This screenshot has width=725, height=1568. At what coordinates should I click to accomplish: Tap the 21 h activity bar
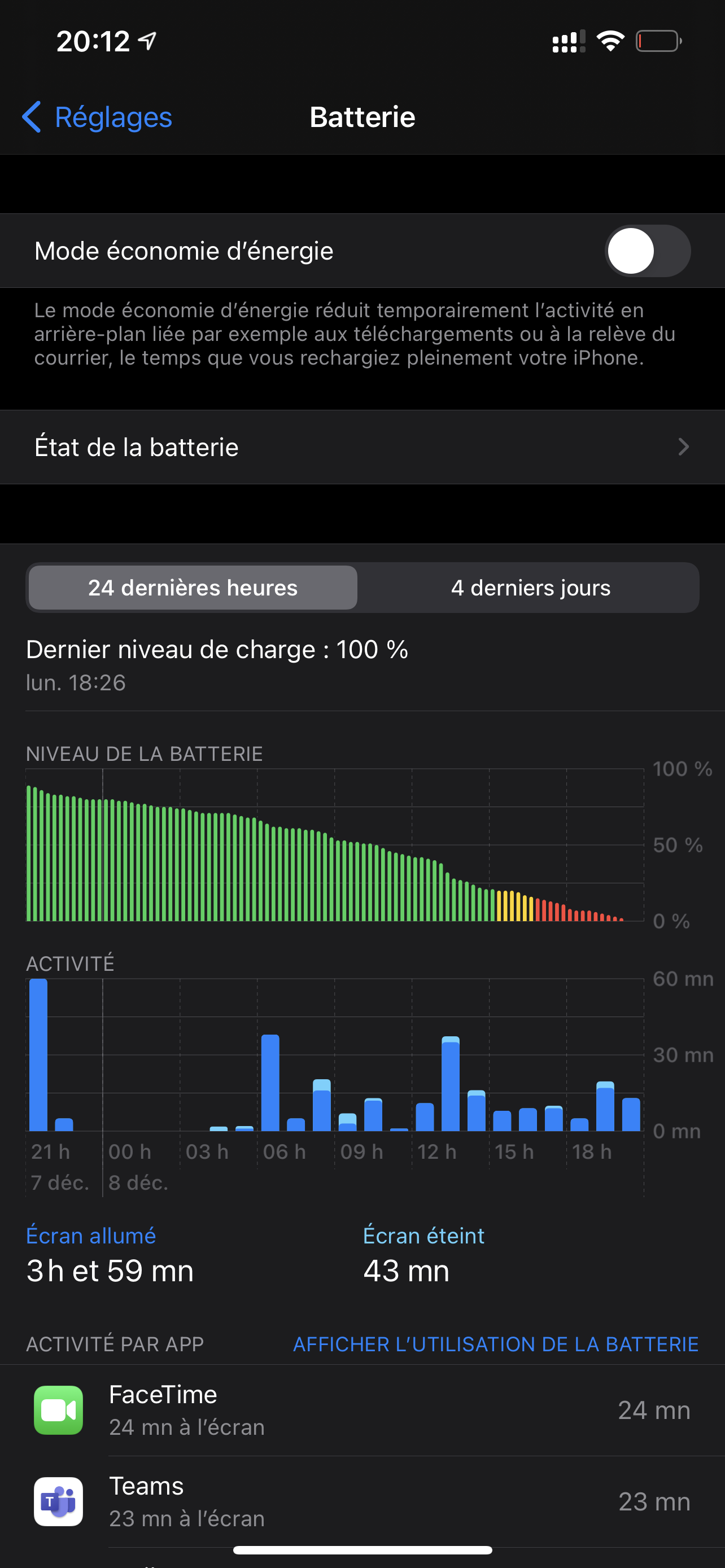coord(38,1055)
